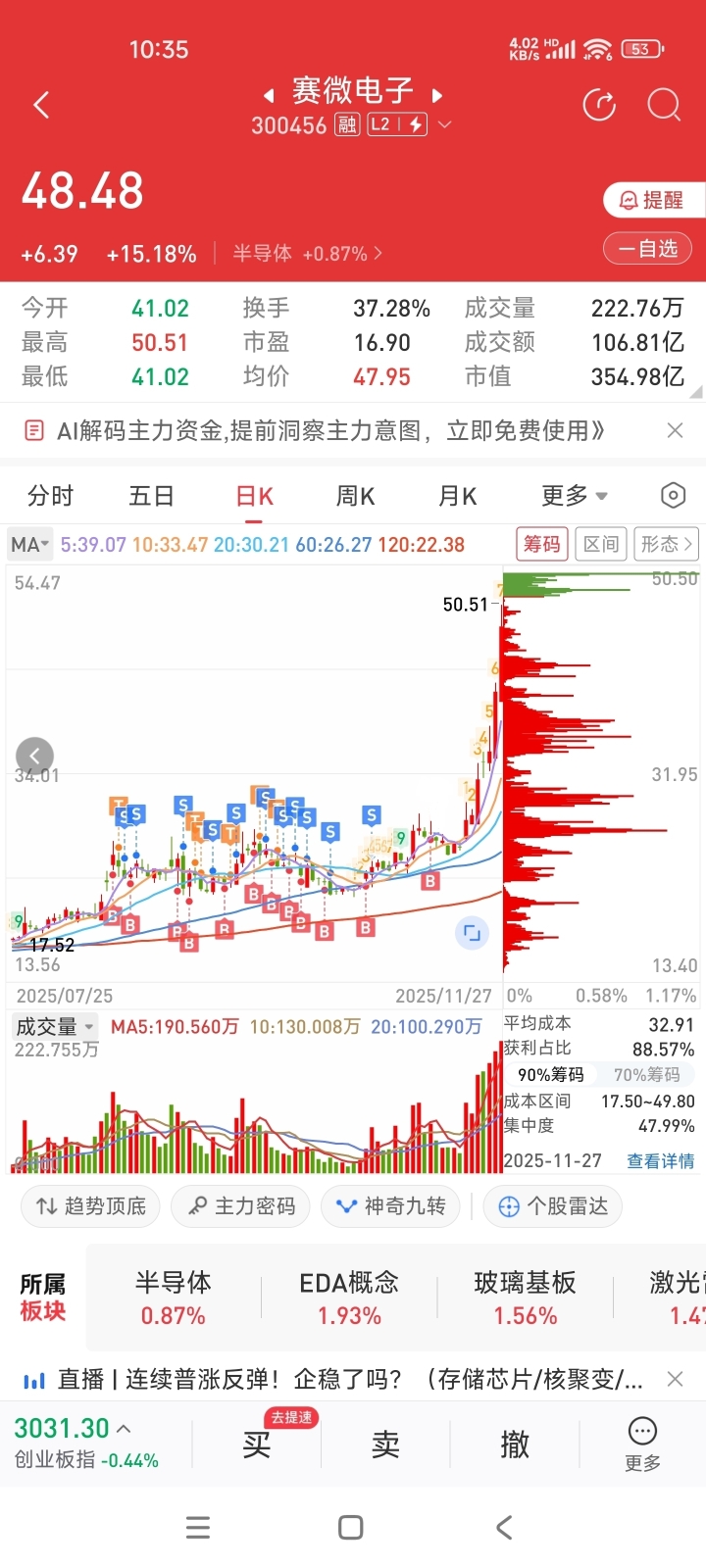This screenshot has width=706, height=1568.
Task: Go back using the top-left arrow
Action: (x=41, y=105)
